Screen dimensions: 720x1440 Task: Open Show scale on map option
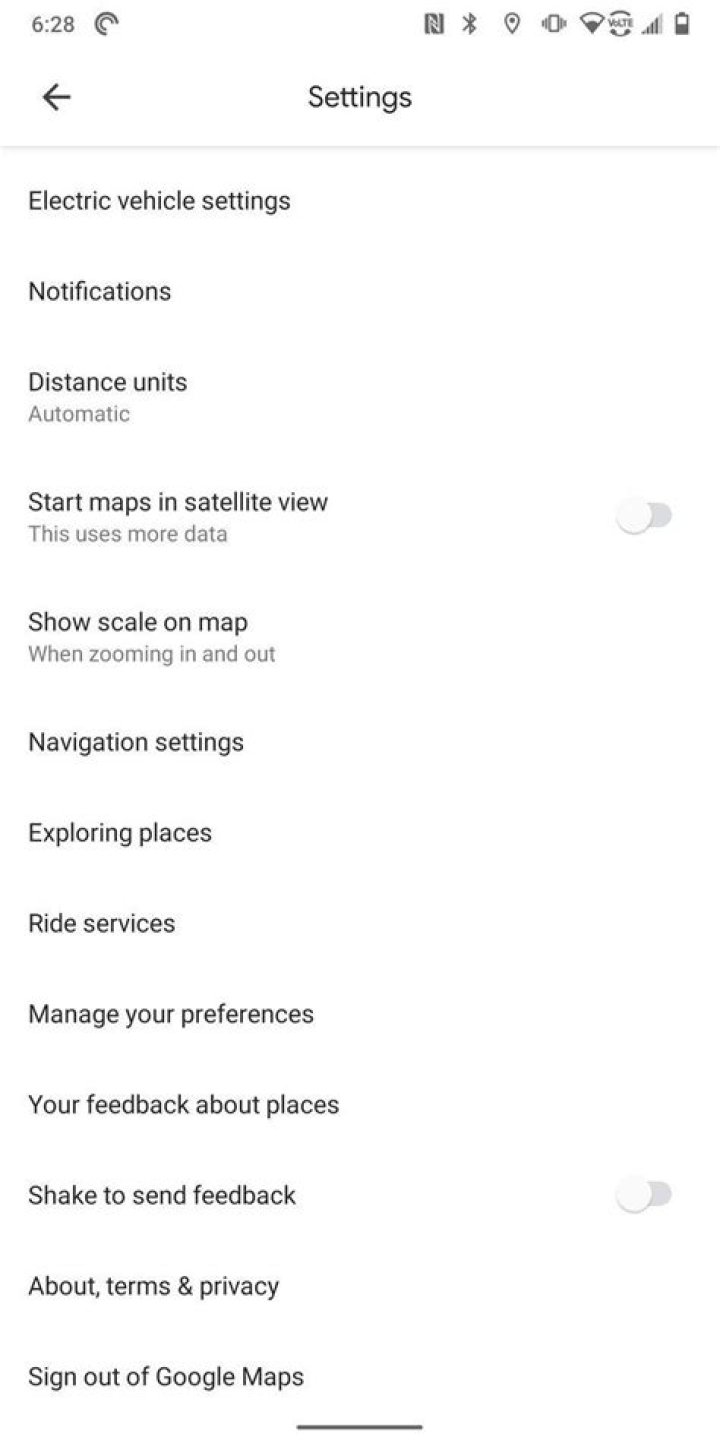tap(360, 637)
